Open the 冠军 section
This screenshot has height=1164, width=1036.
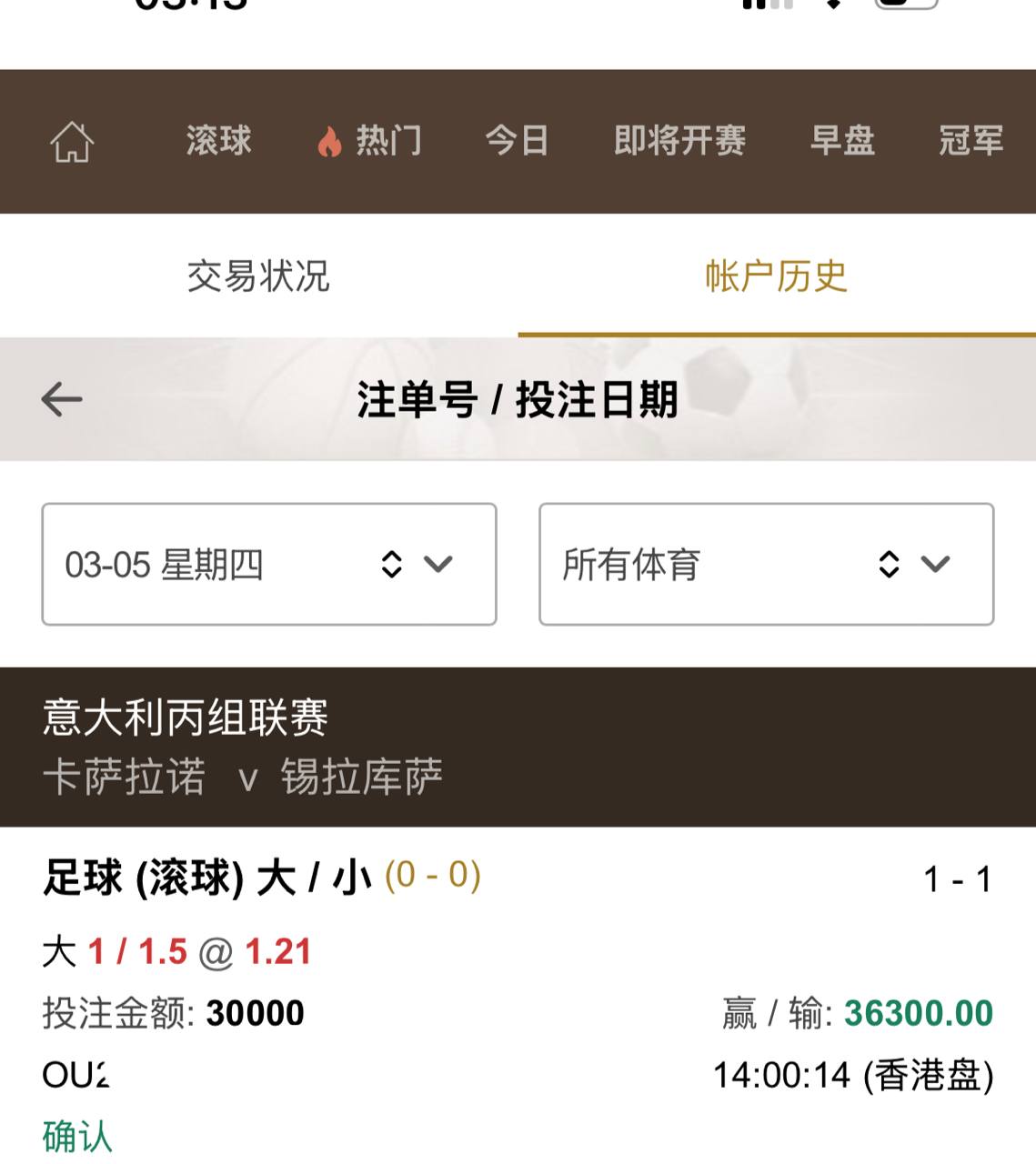pyautogui.click(x=971, y=141)
